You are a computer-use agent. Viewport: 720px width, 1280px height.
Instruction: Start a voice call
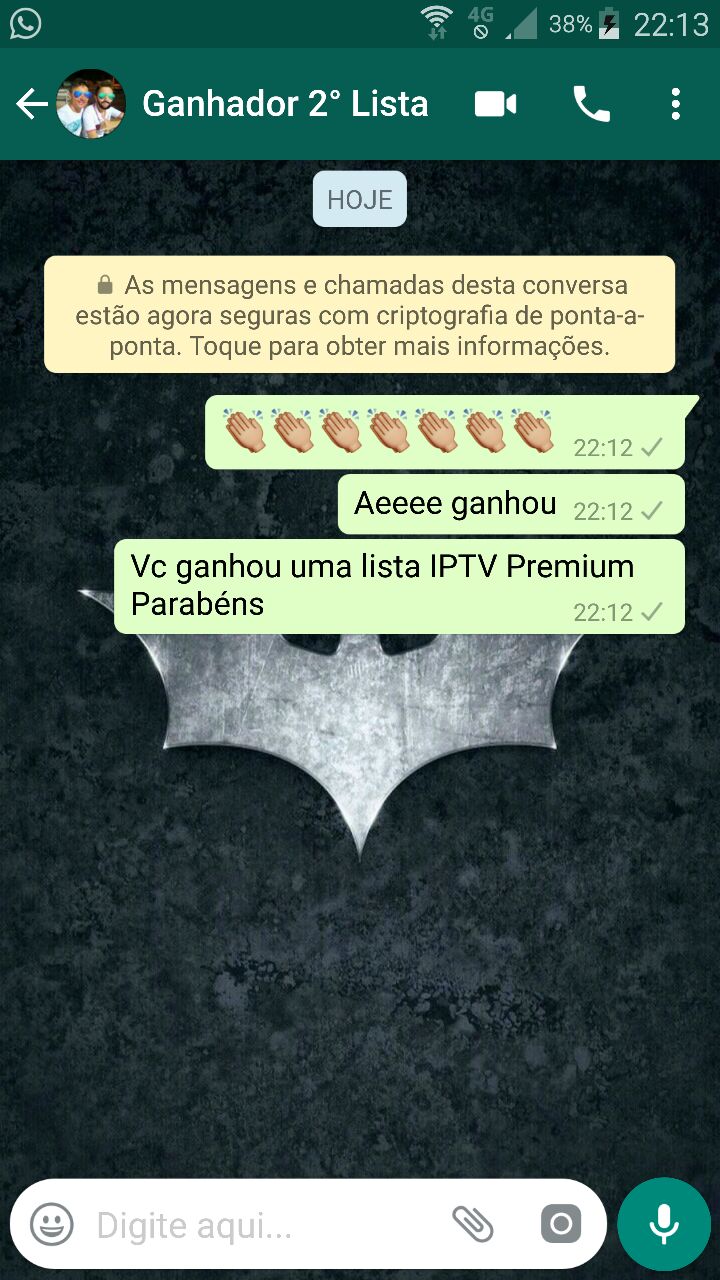click(591, 104)
